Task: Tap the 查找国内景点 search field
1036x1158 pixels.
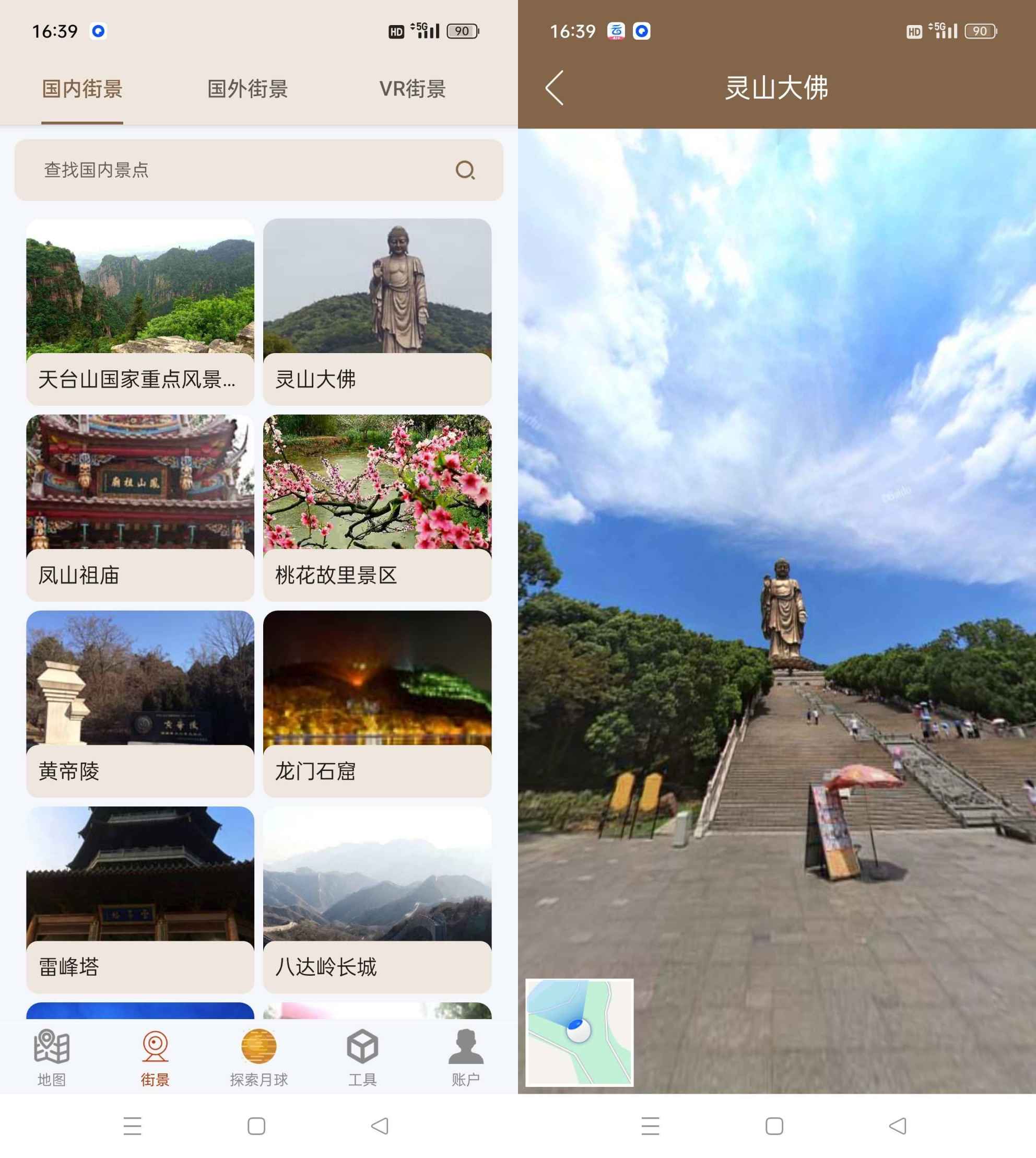Action: point(228,170)
